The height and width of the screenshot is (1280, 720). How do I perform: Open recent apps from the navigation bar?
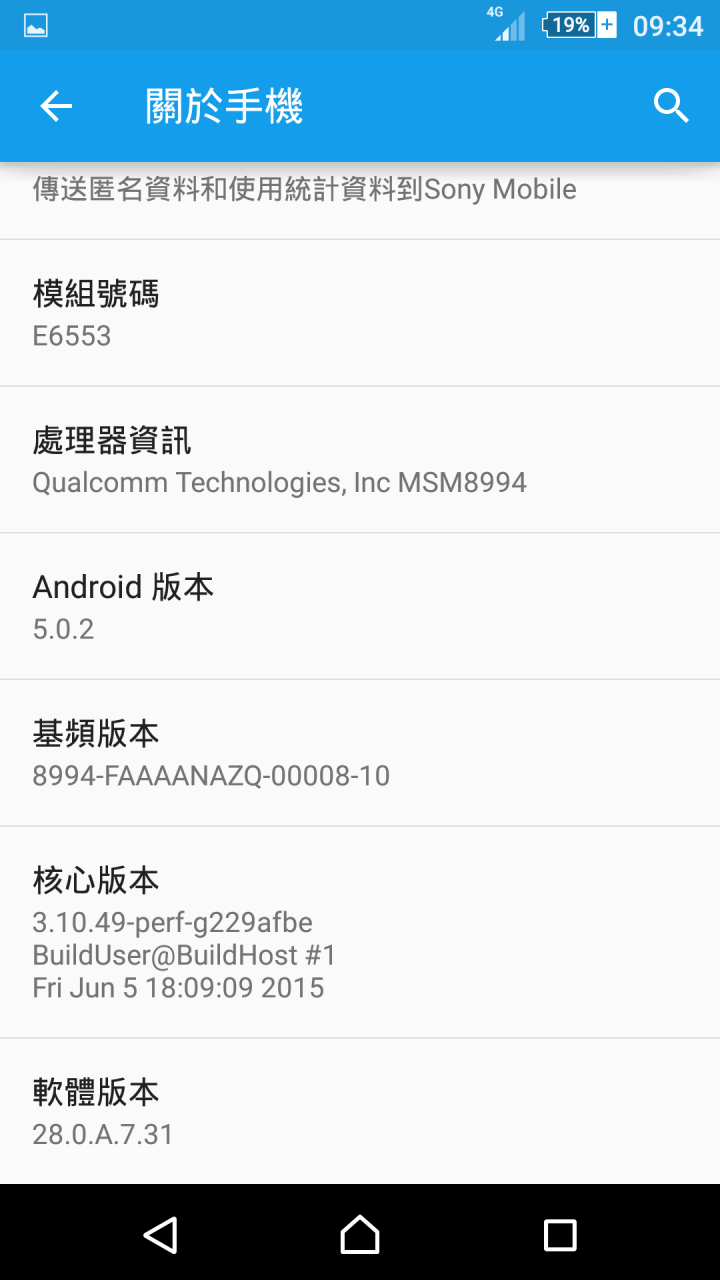(560, 1235)
